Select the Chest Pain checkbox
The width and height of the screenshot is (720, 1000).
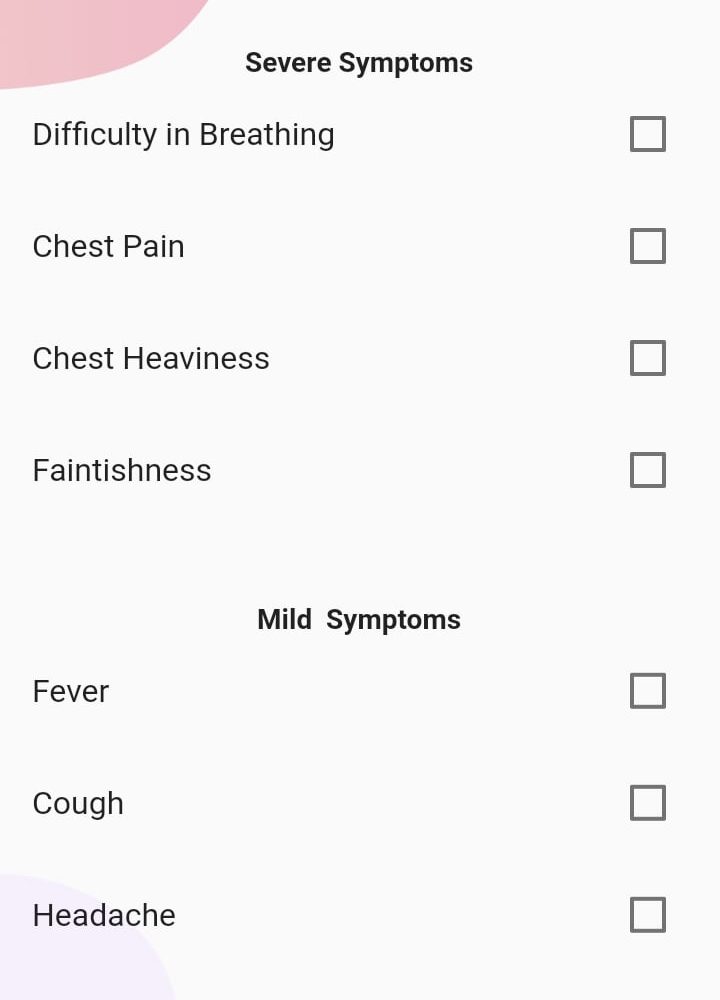click(647, 246)
